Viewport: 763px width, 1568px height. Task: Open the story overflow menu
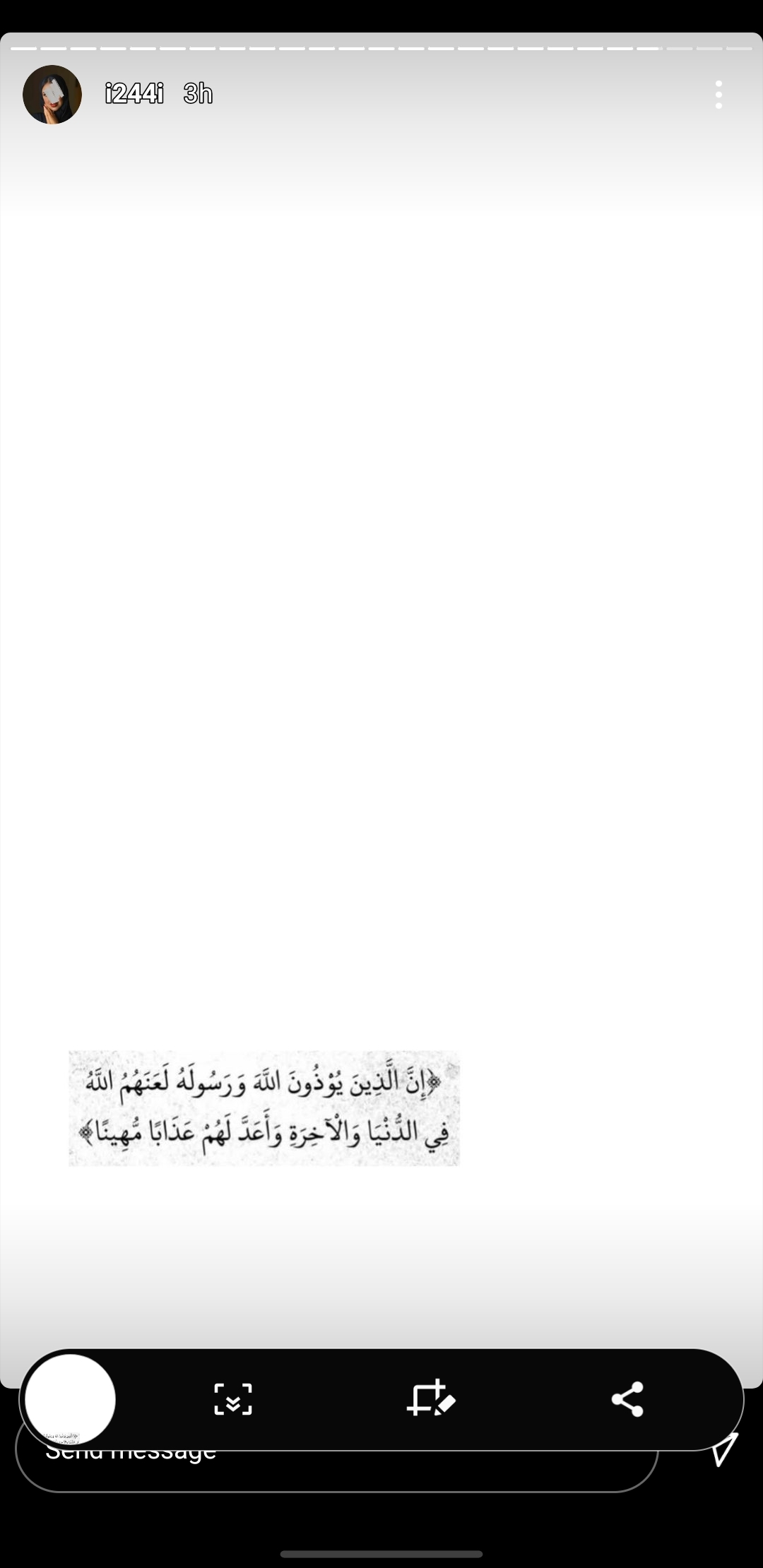point(718,95)
